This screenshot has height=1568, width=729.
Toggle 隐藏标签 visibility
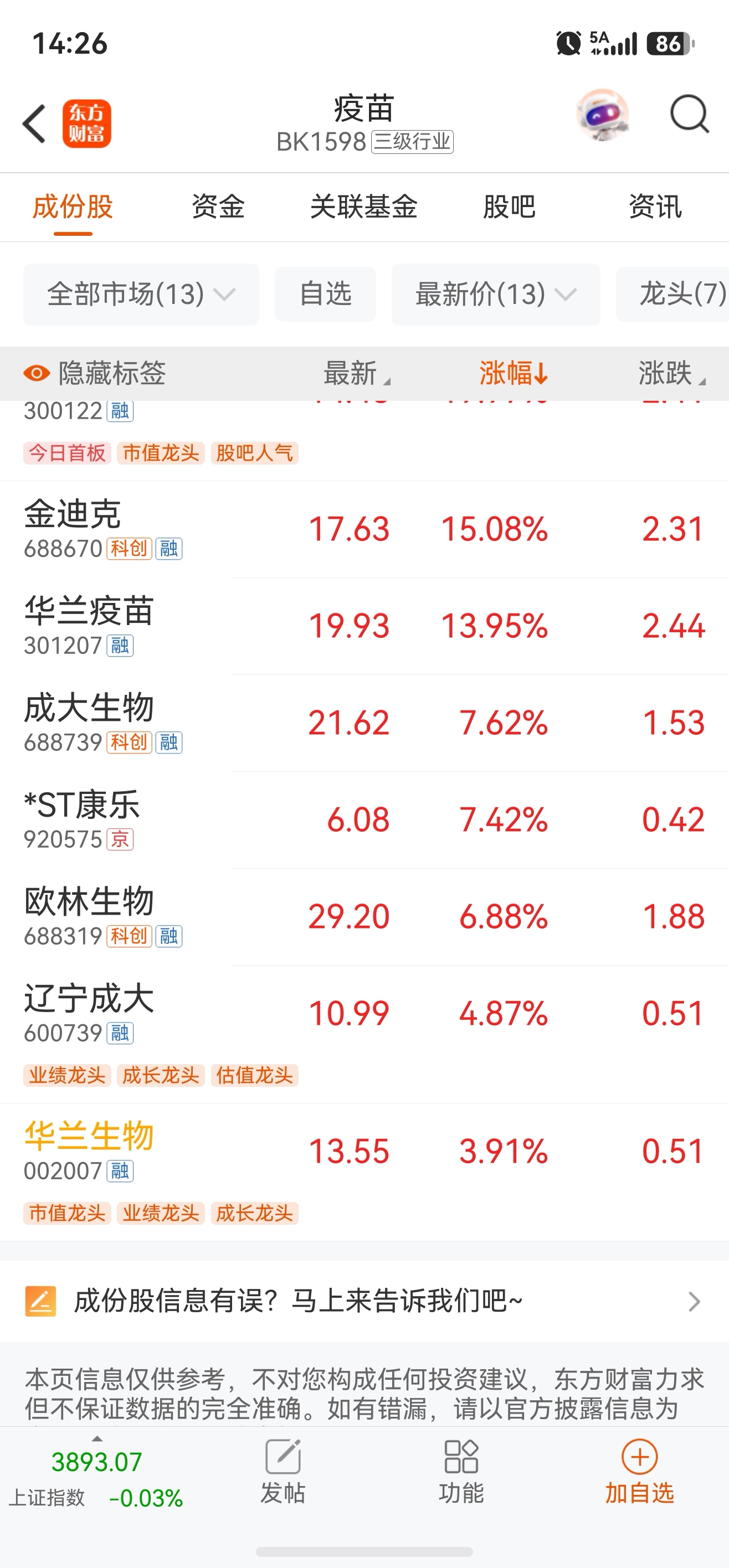[x=94, y=373]
